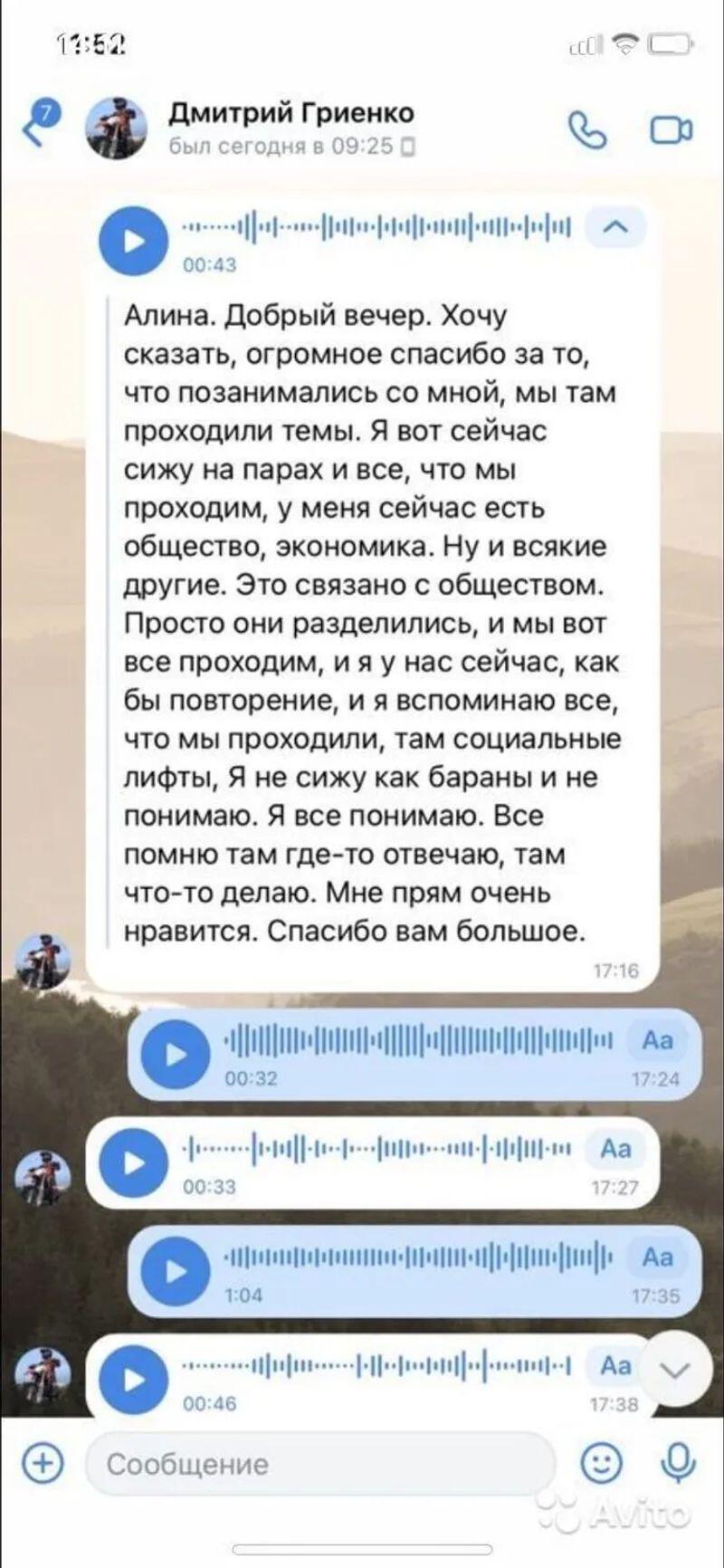Play the 00:32 voice message
The height and width of the screenshot is (1568, 724).
176,1055
